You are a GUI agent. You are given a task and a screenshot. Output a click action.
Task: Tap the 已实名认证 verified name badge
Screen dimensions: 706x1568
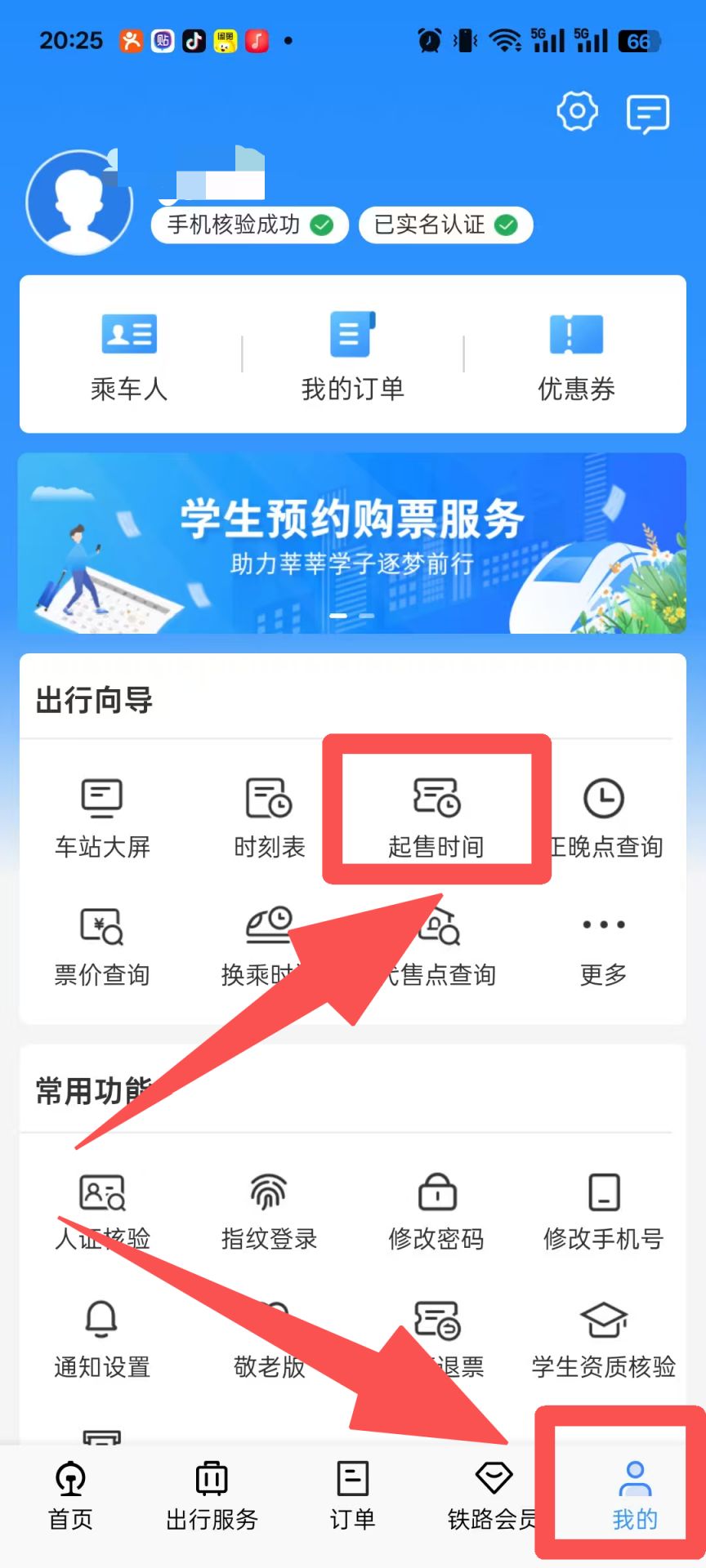point(445,225)
